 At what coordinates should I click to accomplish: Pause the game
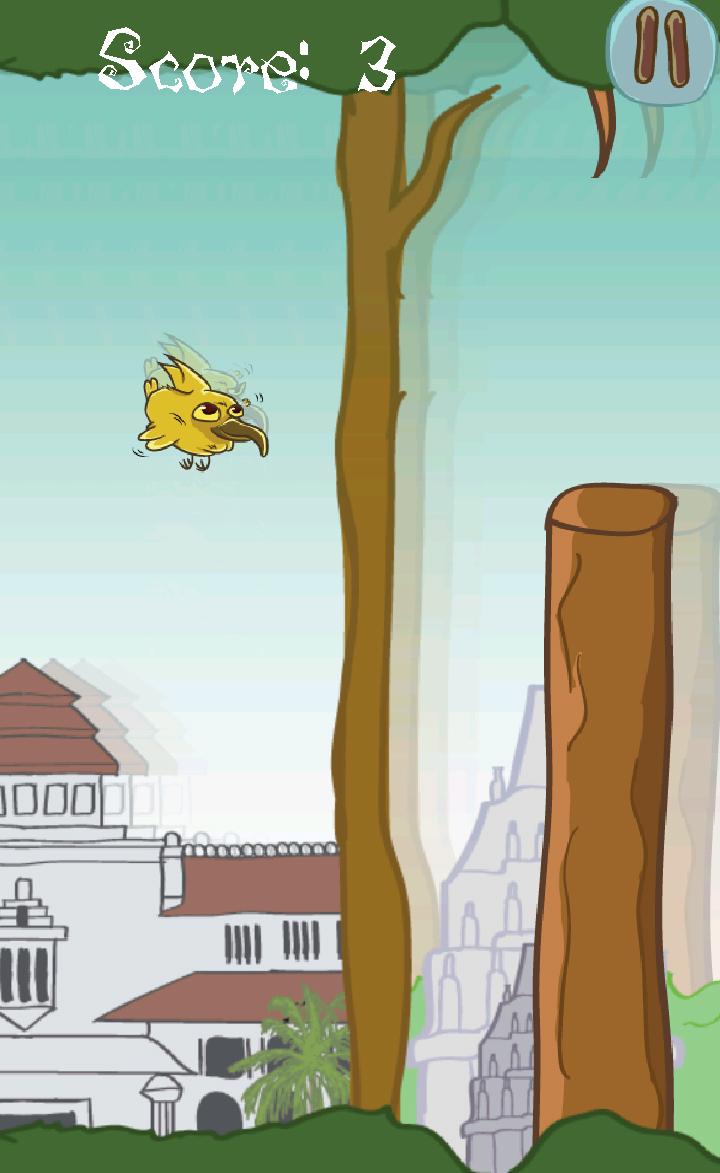[661, 46]
